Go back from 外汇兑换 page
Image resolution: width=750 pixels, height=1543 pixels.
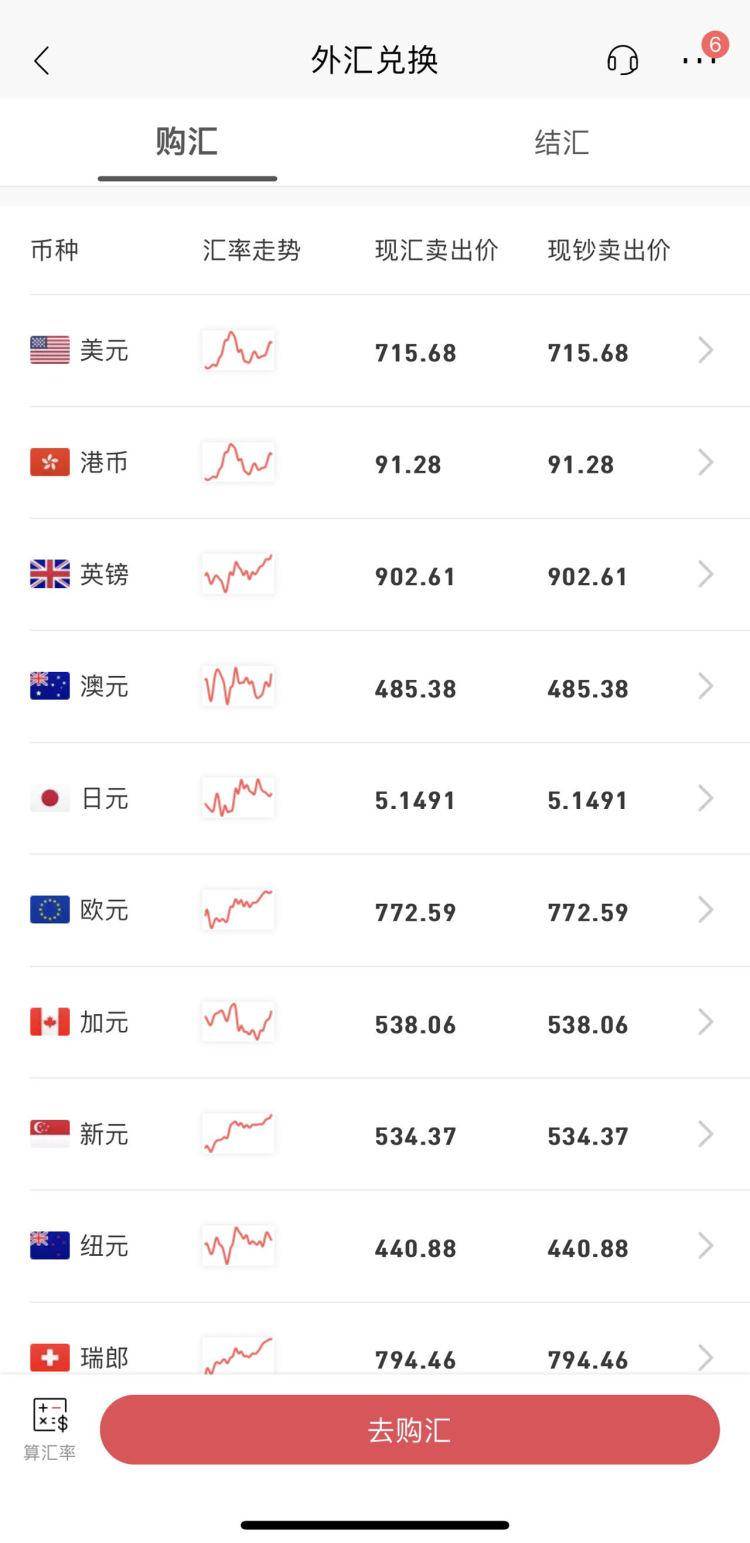click(x=42, y=61)
